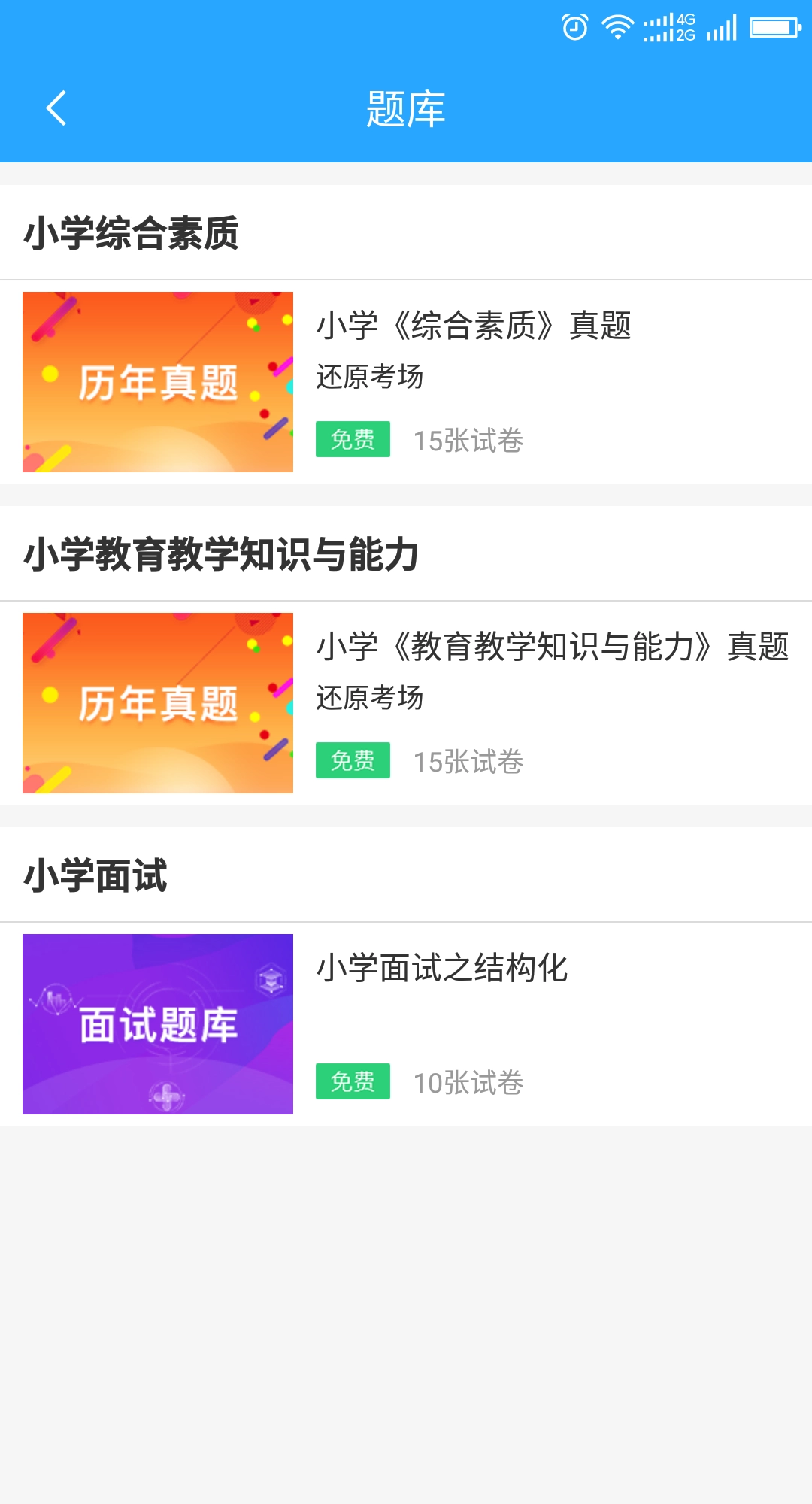This screenshot has width=812, height=1504.
Task: Tap the 历年真题 thumbnail under 小学综合素质
Action: coord(158,381)
